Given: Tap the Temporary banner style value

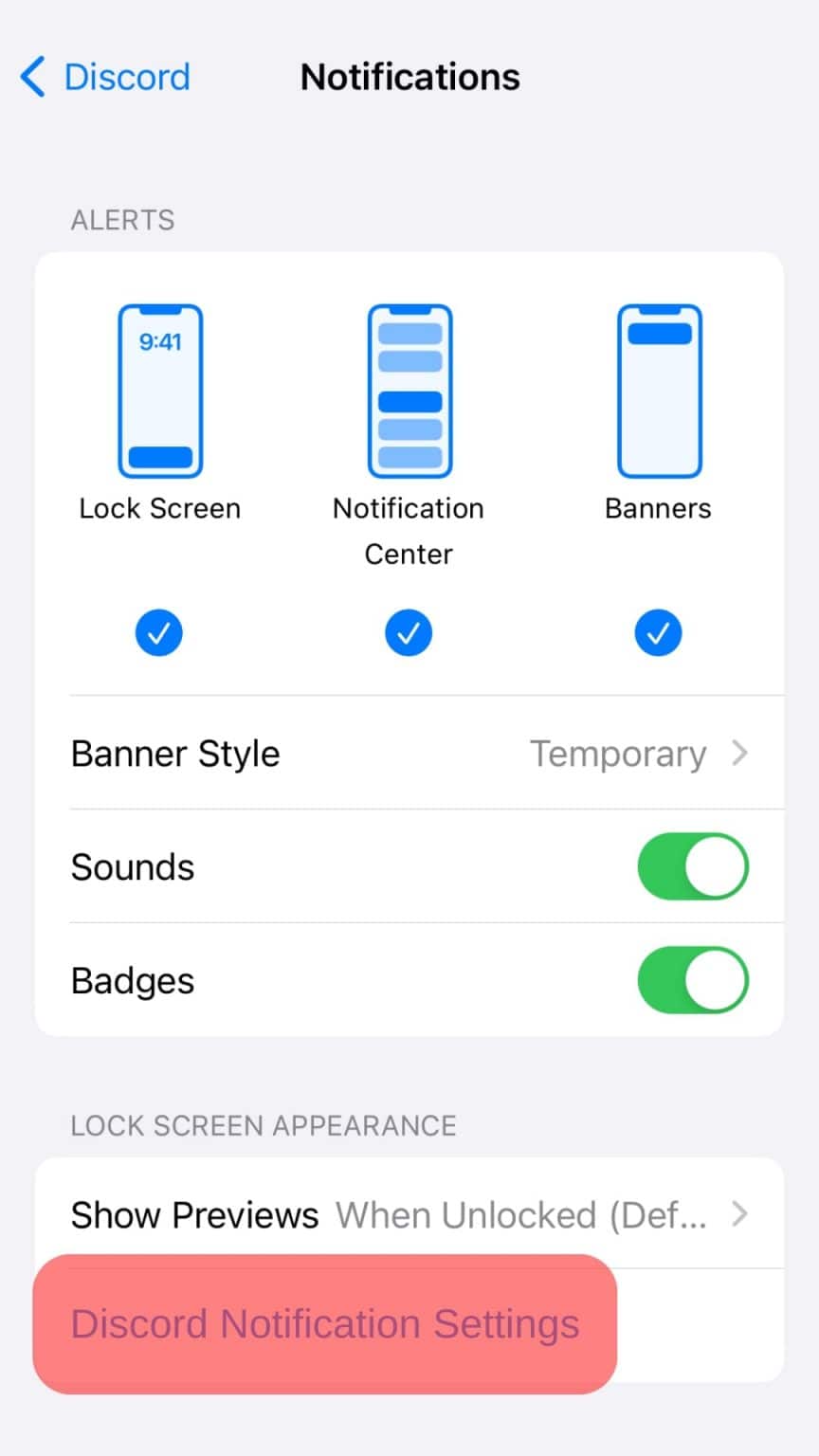Looking at the screenshot, I should coord(616,754).
